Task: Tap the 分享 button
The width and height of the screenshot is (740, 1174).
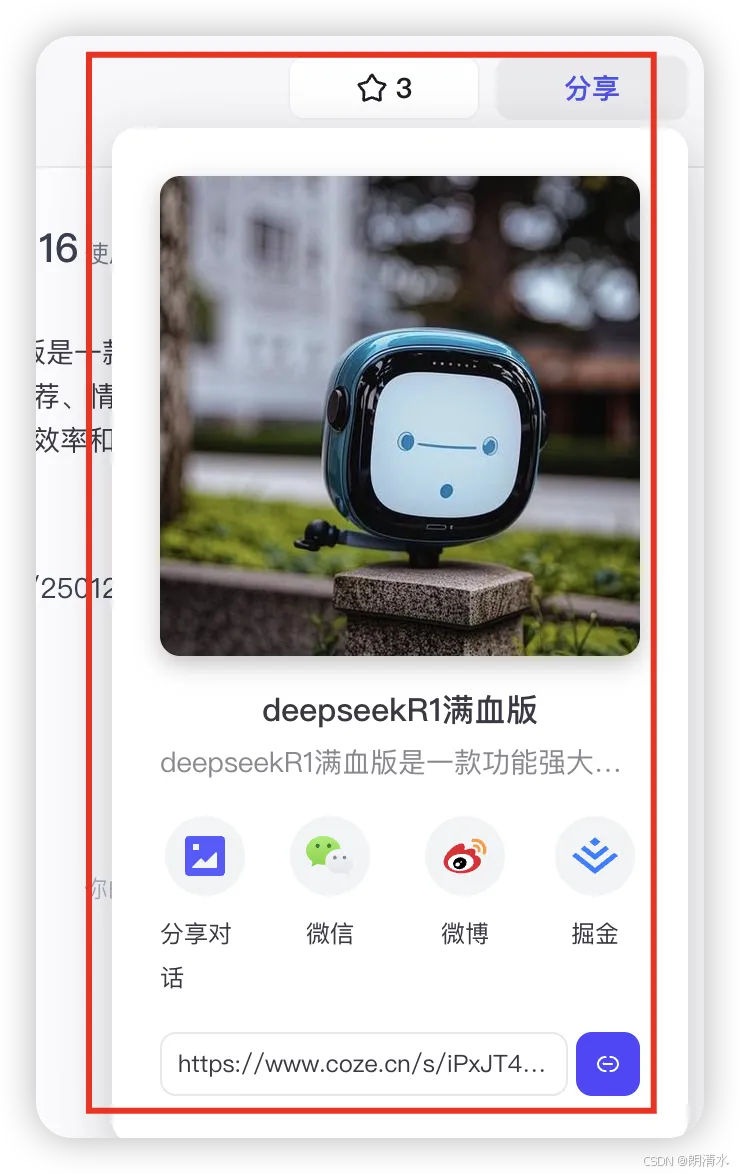Action: (x=591, y=89)
